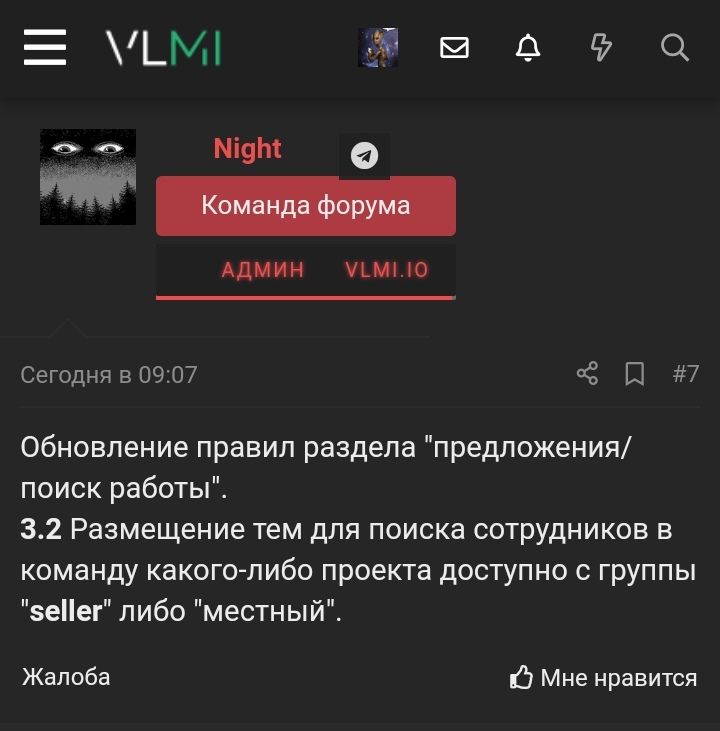Open the notifications bell

(x=528, y=48)
